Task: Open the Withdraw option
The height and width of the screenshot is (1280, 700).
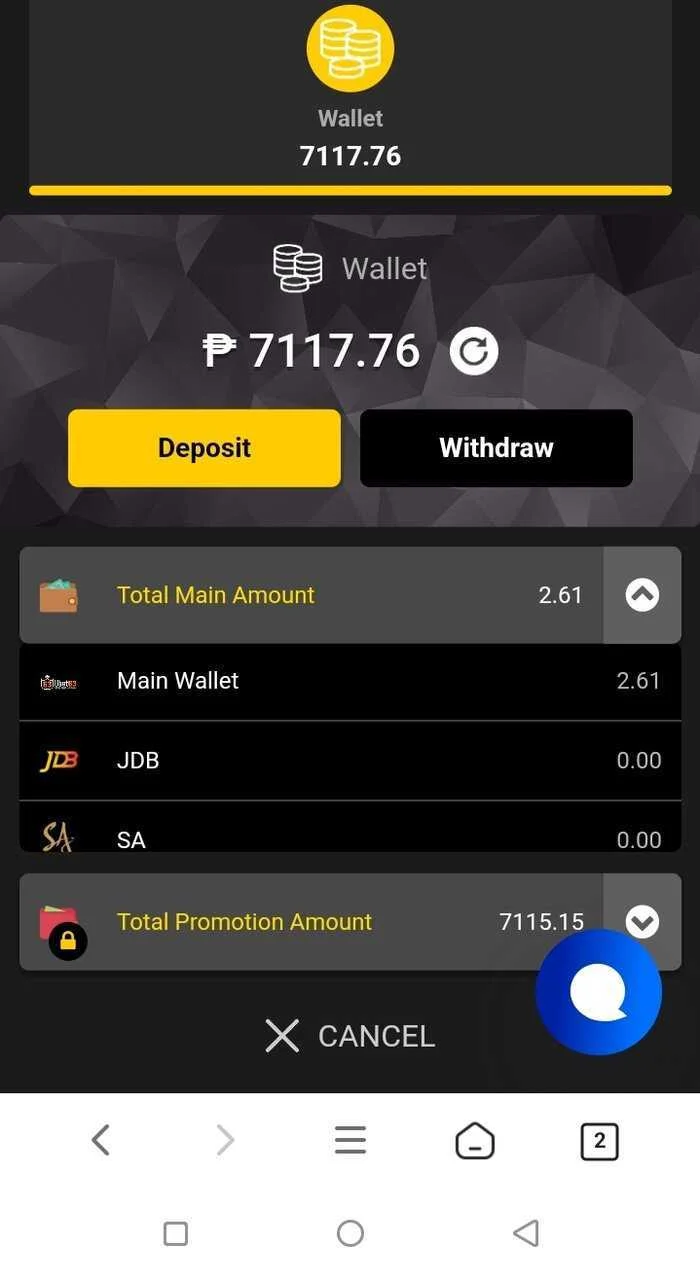Action: click(496, 448)
